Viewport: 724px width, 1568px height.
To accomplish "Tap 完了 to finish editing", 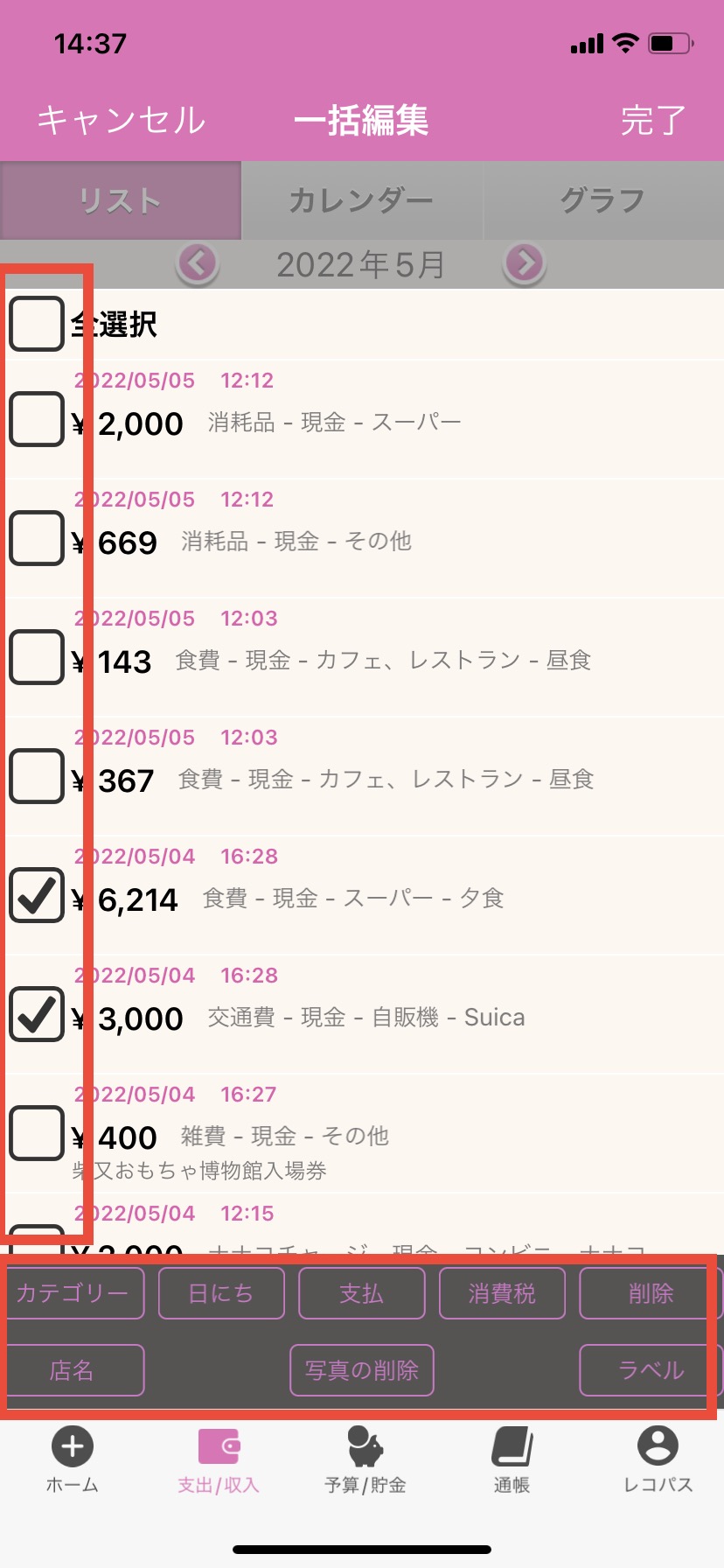I will (x=652, y=121).
